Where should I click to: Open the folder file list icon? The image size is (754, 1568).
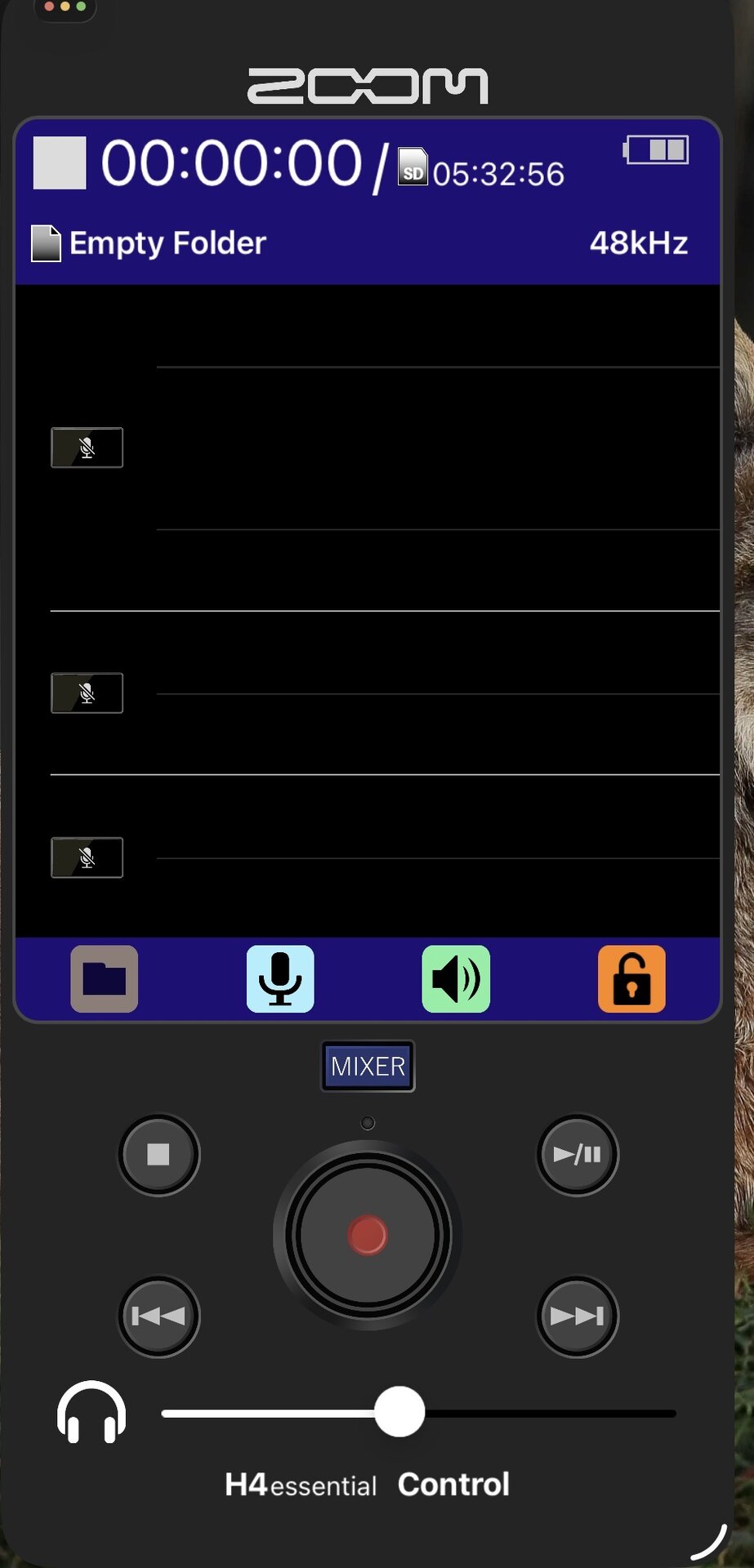[105, 978]
